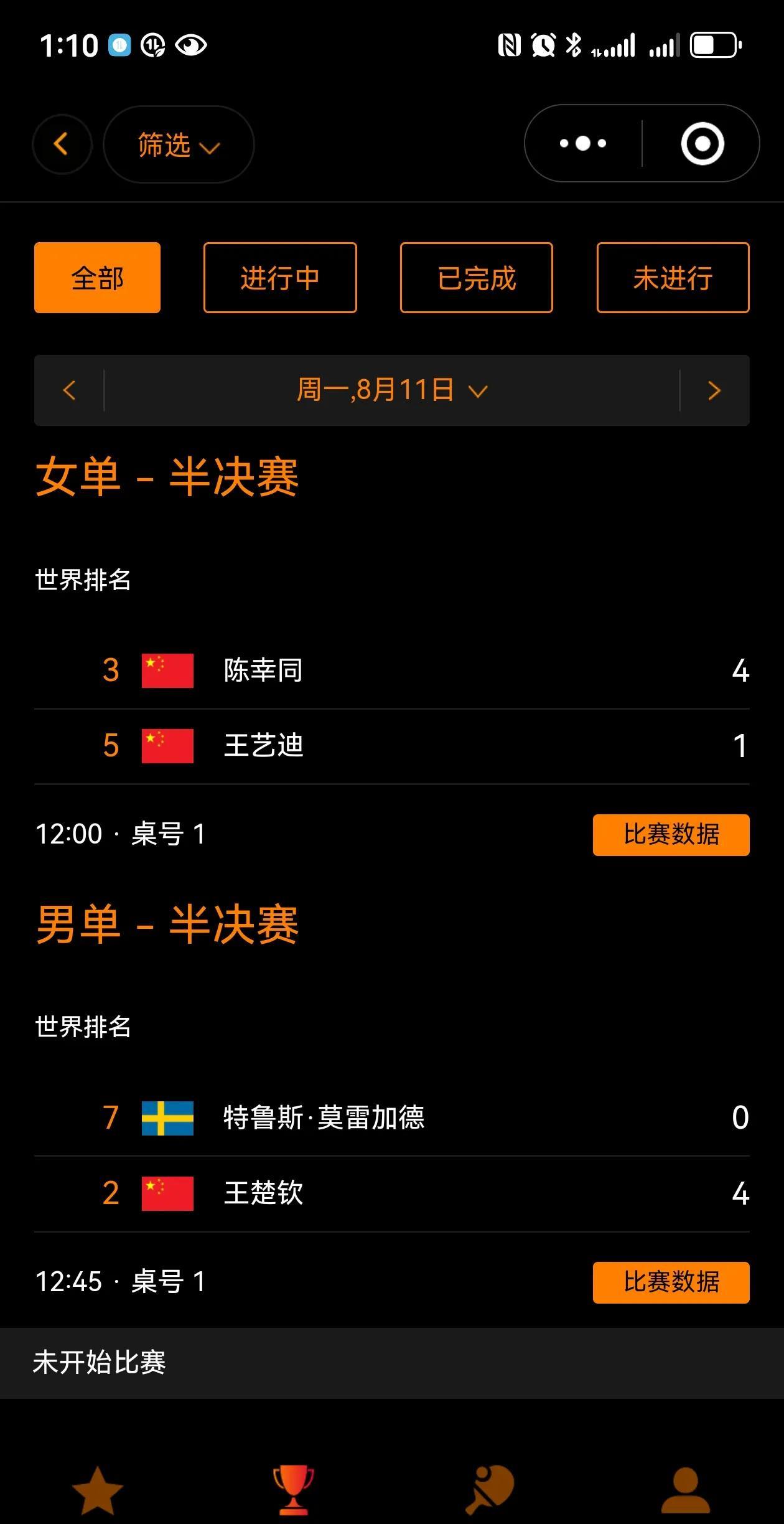Select the 全部 filter tab

click(x=97, y=278)
